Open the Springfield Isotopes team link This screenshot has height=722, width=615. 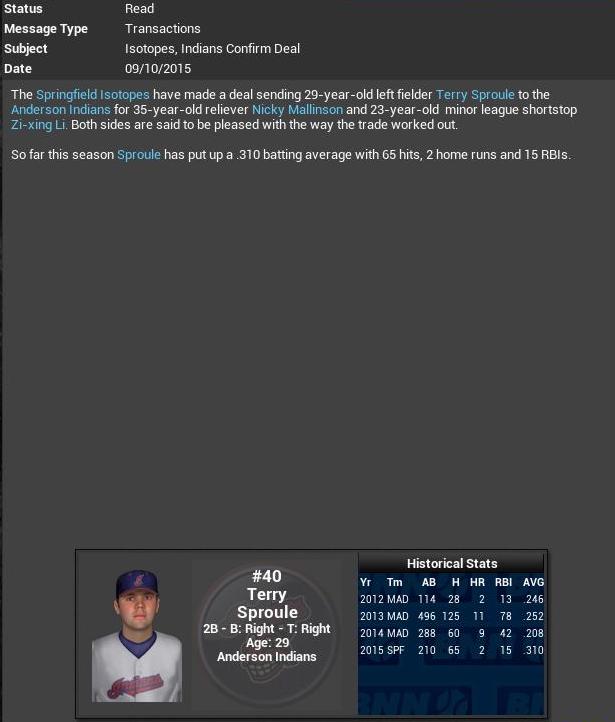coord(92,95)
